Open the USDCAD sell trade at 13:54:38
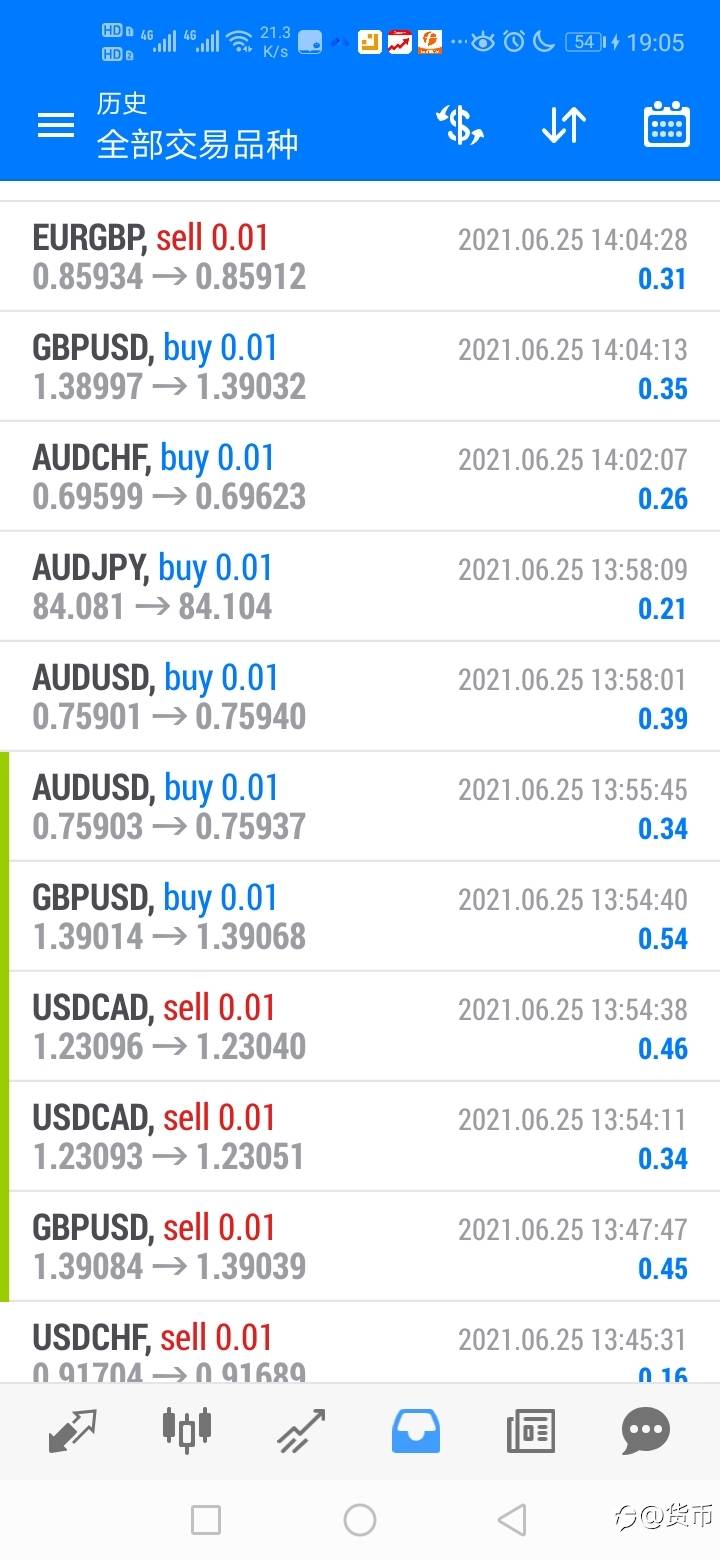The image size is (720, 1560). (x=360, y=1027)
